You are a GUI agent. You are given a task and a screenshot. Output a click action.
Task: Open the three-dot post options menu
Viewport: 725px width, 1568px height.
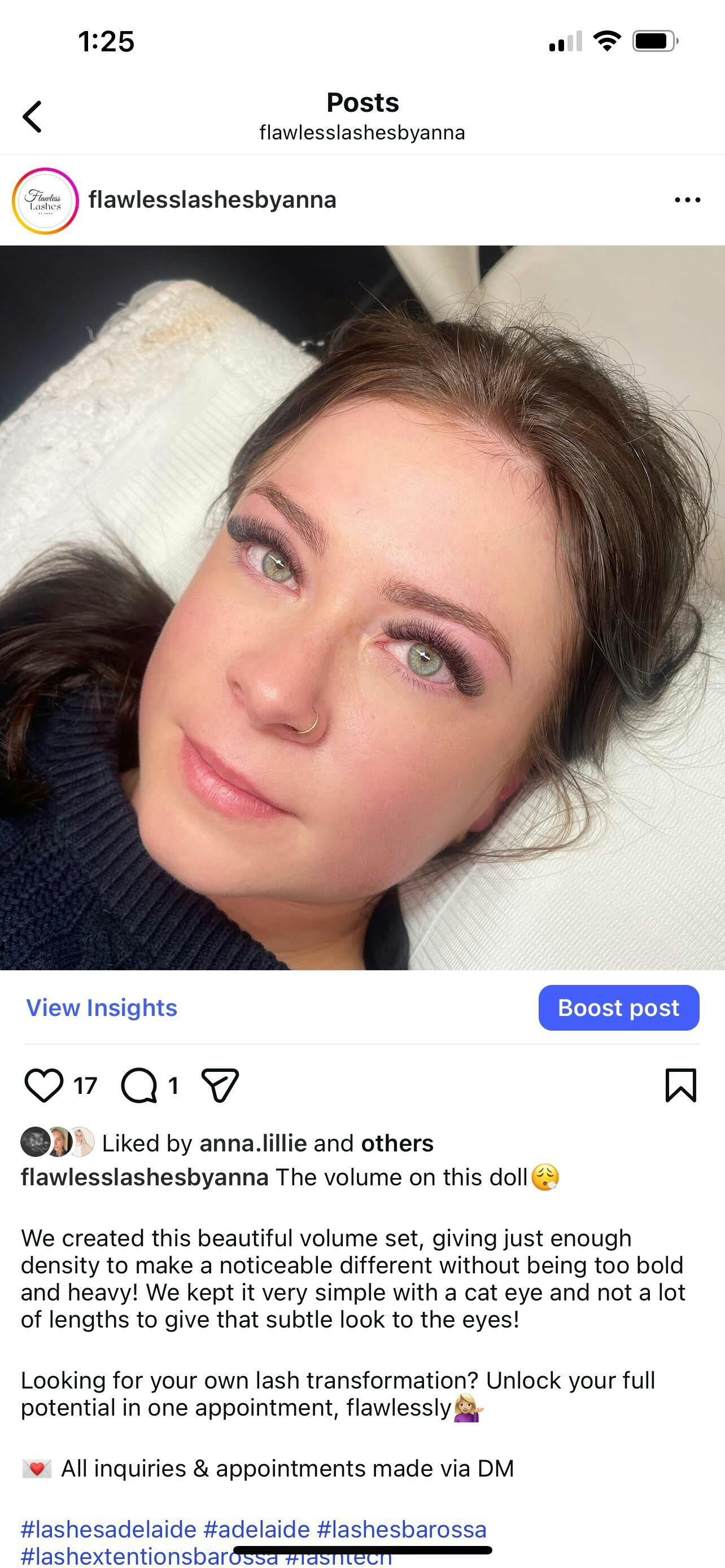(687, 200)
